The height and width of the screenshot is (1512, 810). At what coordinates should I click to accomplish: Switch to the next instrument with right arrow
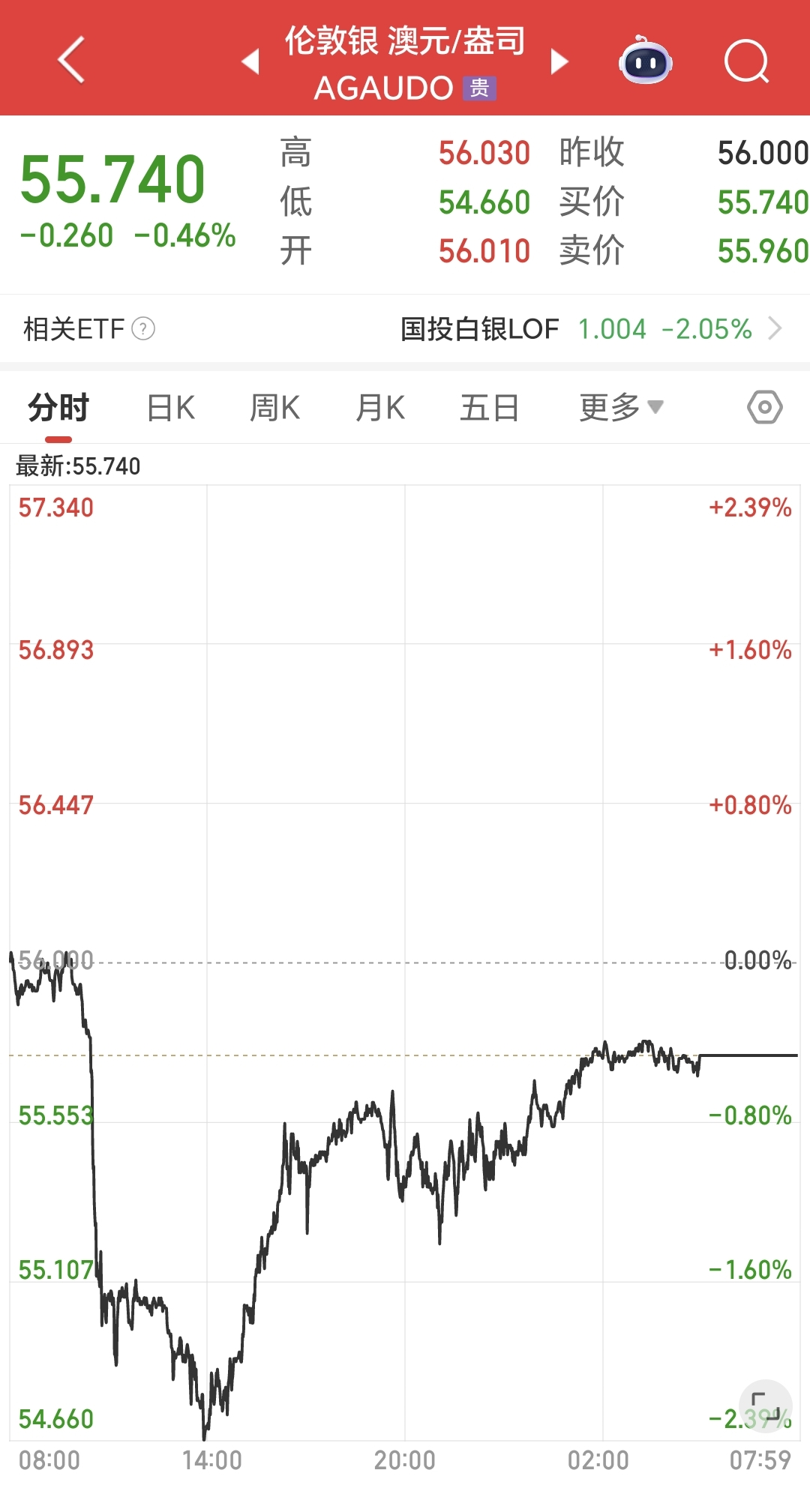click(559, 61)
